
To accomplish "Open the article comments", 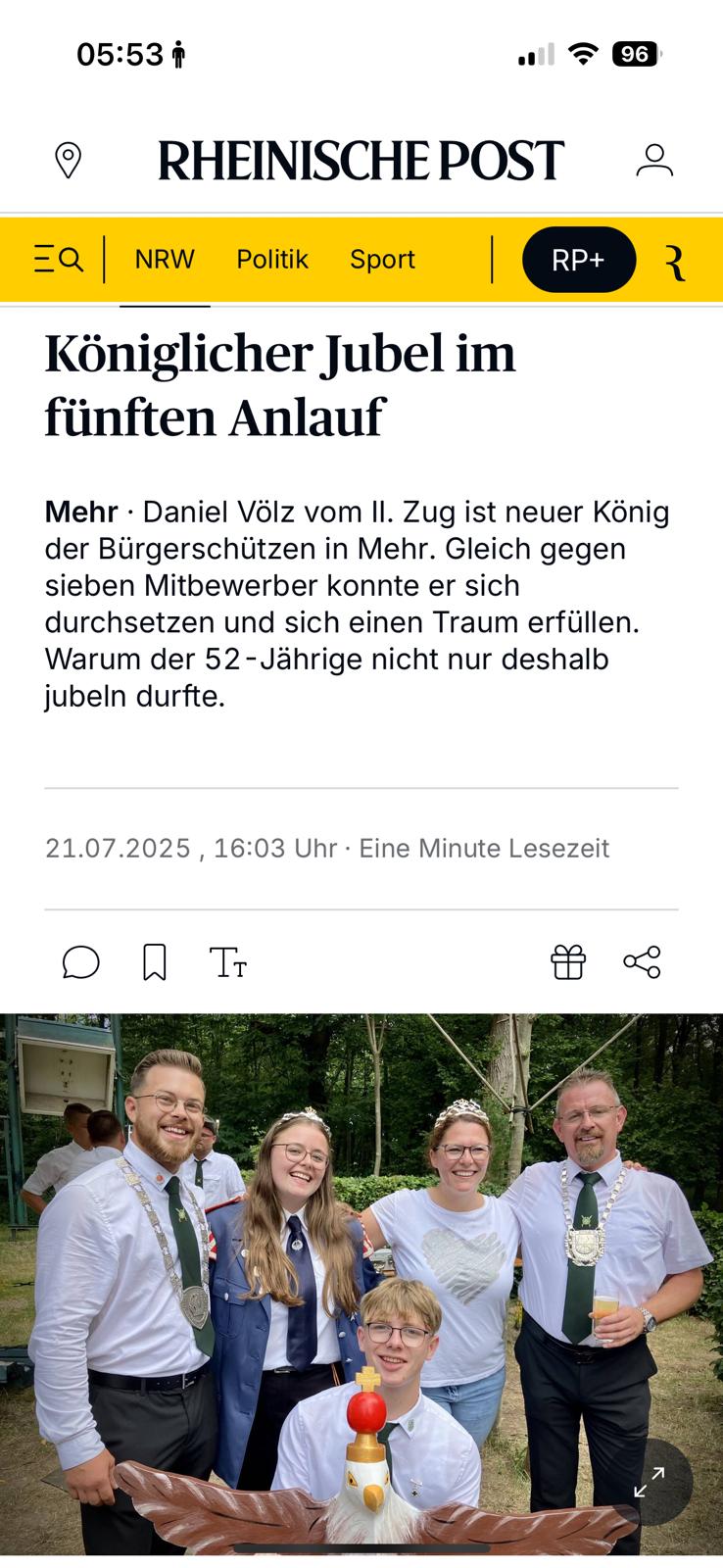I will (81, 962).
